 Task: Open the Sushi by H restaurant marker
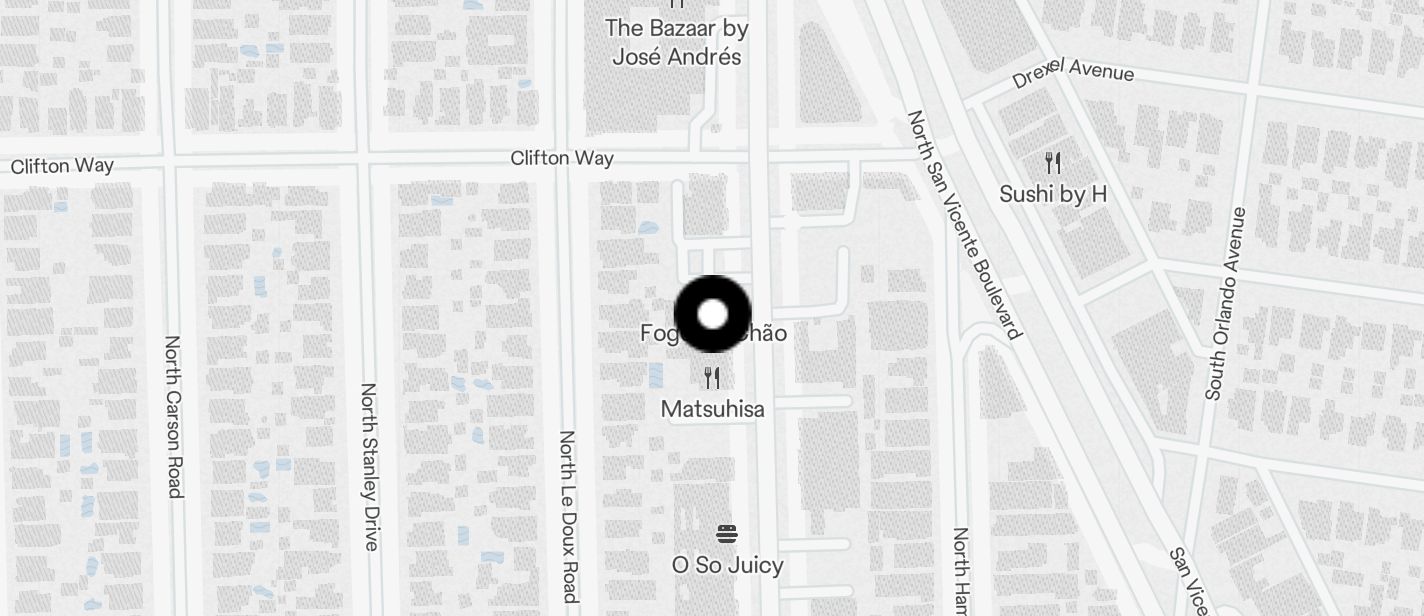coord(1052,163)
